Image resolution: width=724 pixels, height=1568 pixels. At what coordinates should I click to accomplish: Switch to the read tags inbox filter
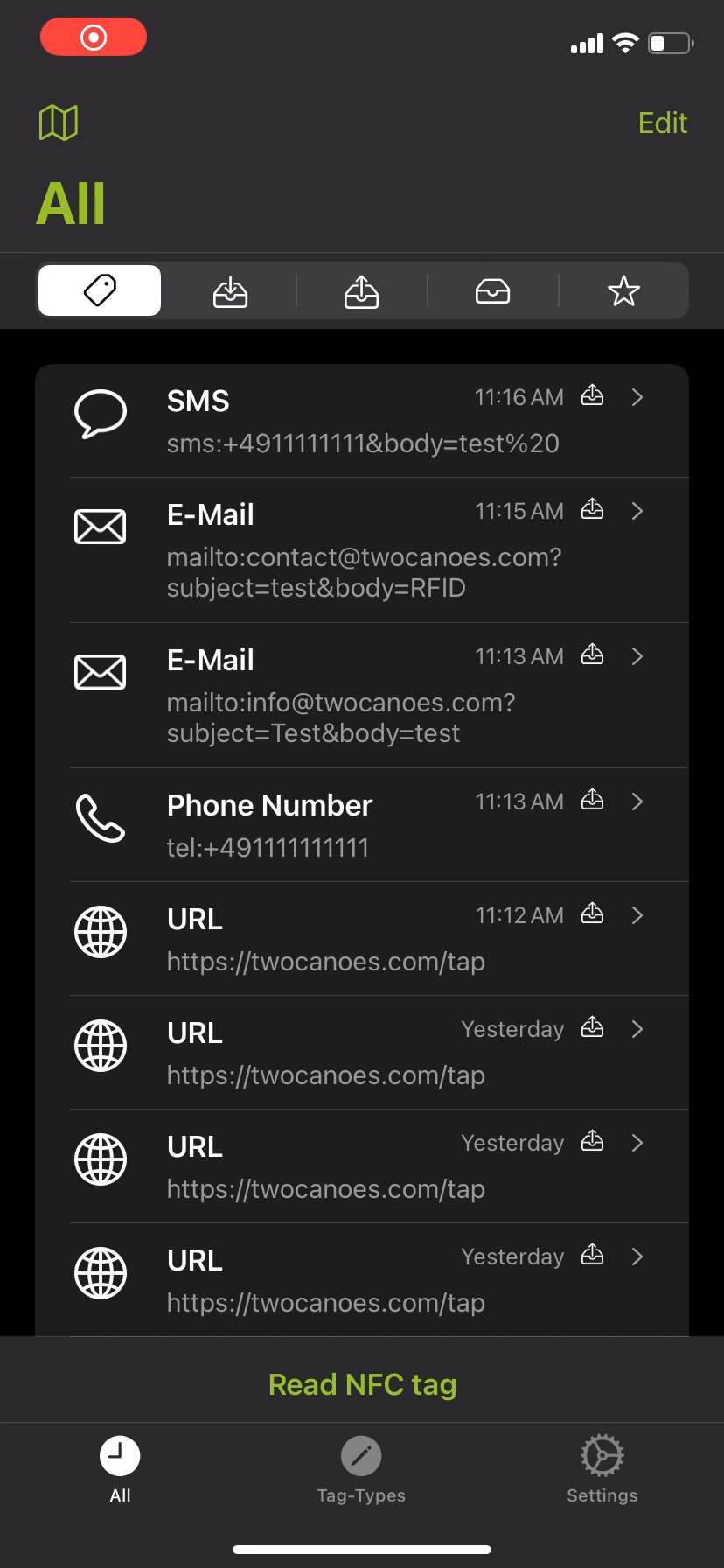coord(231,291)
